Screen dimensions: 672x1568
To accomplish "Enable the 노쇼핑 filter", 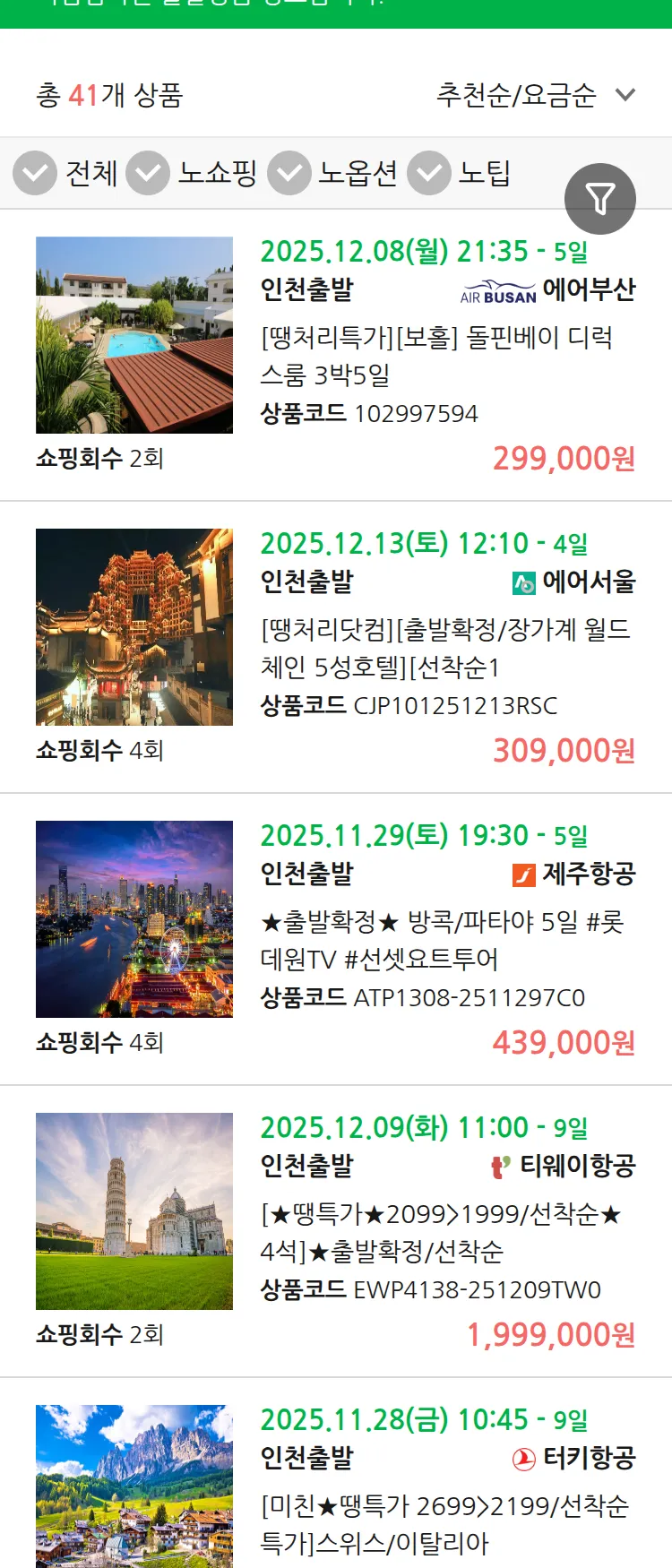I will point(152,173).
